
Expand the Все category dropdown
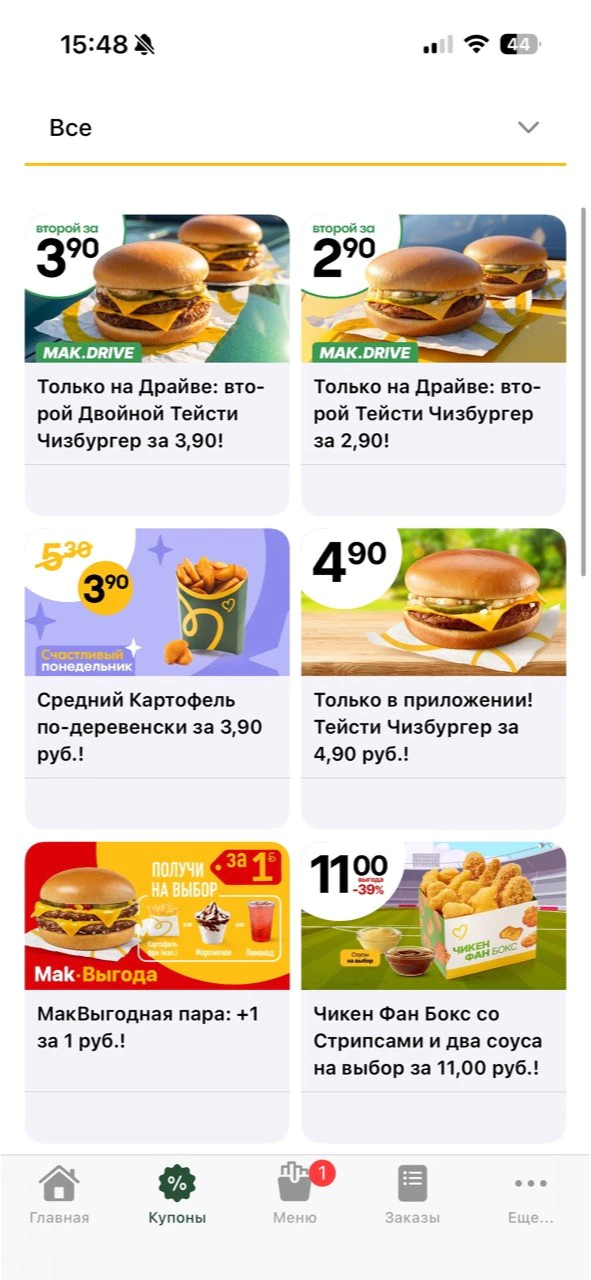(295, 128)
